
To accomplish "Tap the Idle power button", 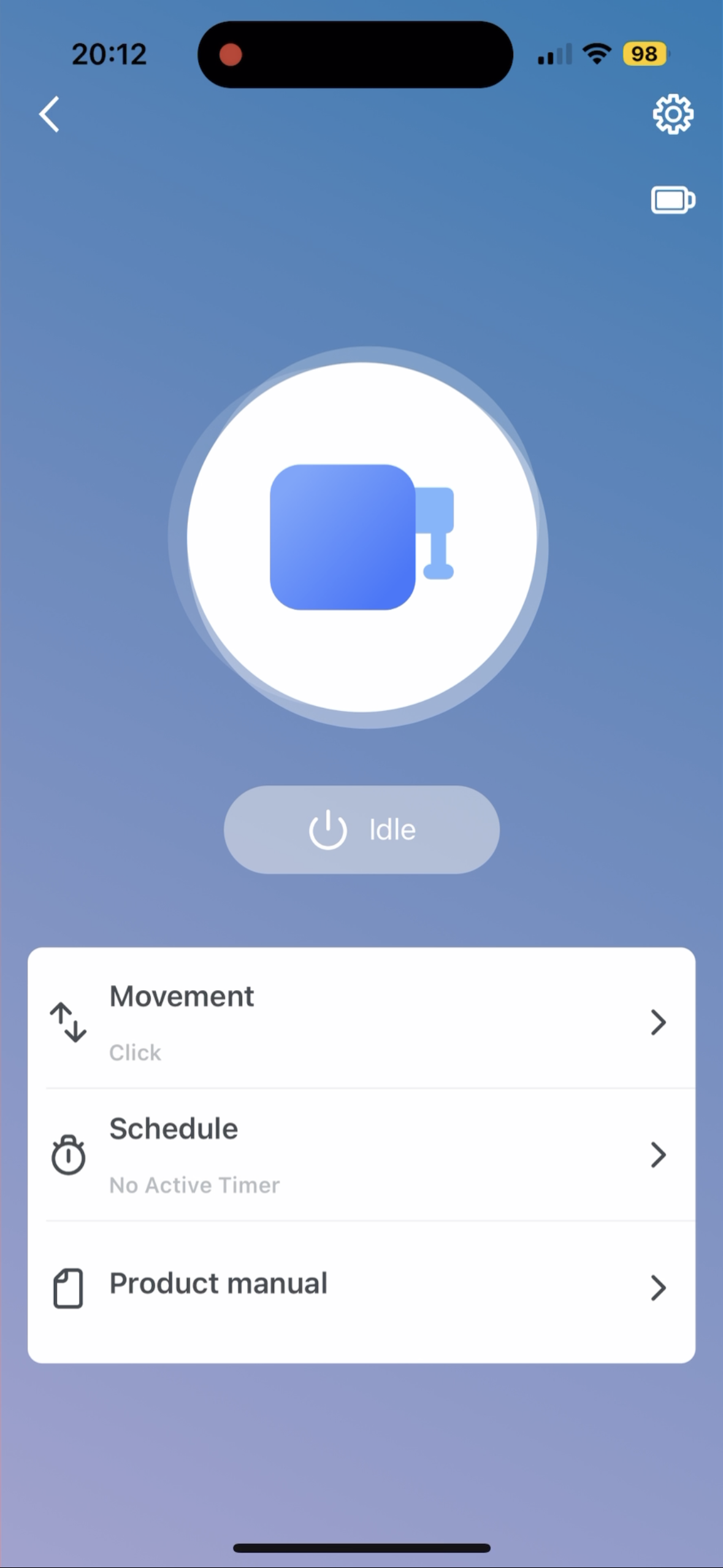I will pos(362,829).
